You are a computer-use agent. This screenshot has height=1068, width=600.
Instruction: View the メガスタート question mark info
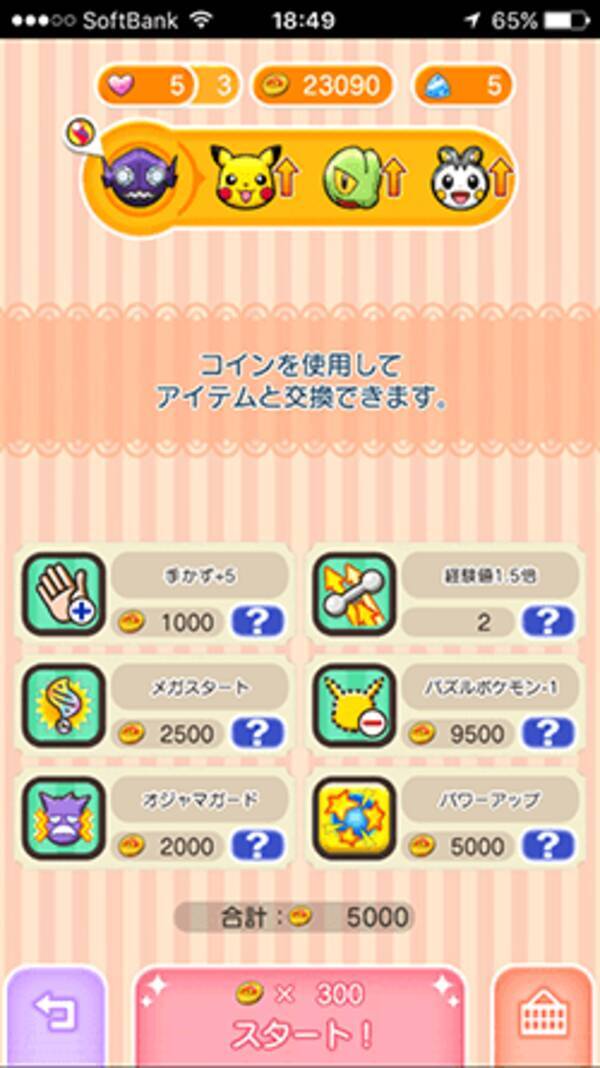coord(258,734)
